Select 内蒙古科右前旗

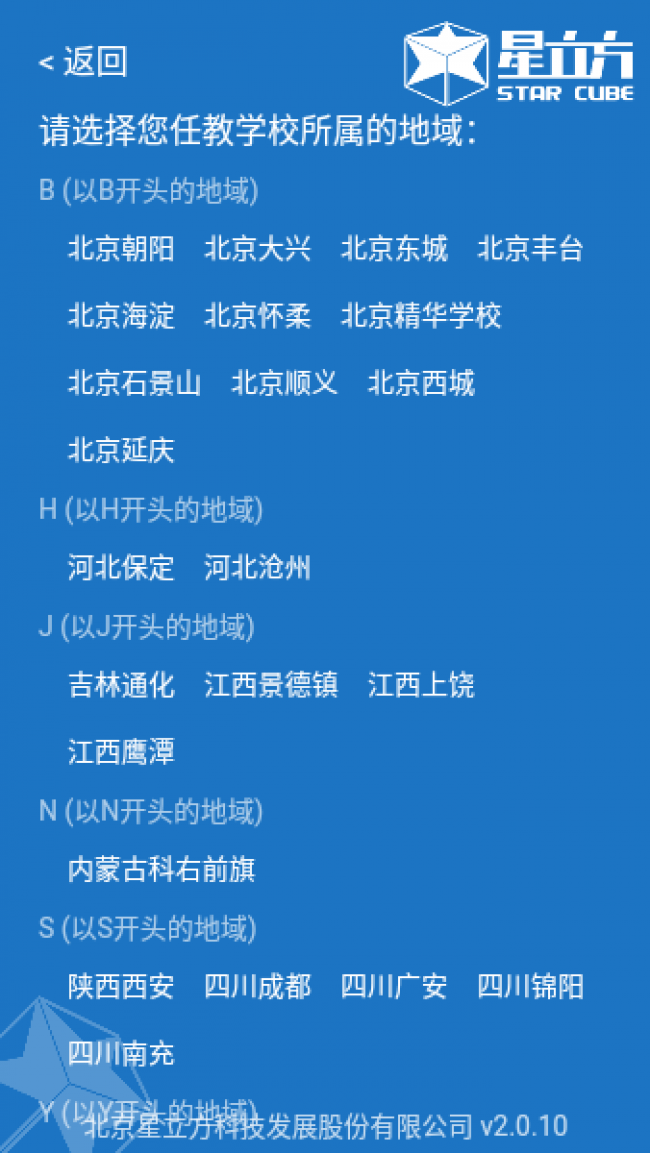162,869
